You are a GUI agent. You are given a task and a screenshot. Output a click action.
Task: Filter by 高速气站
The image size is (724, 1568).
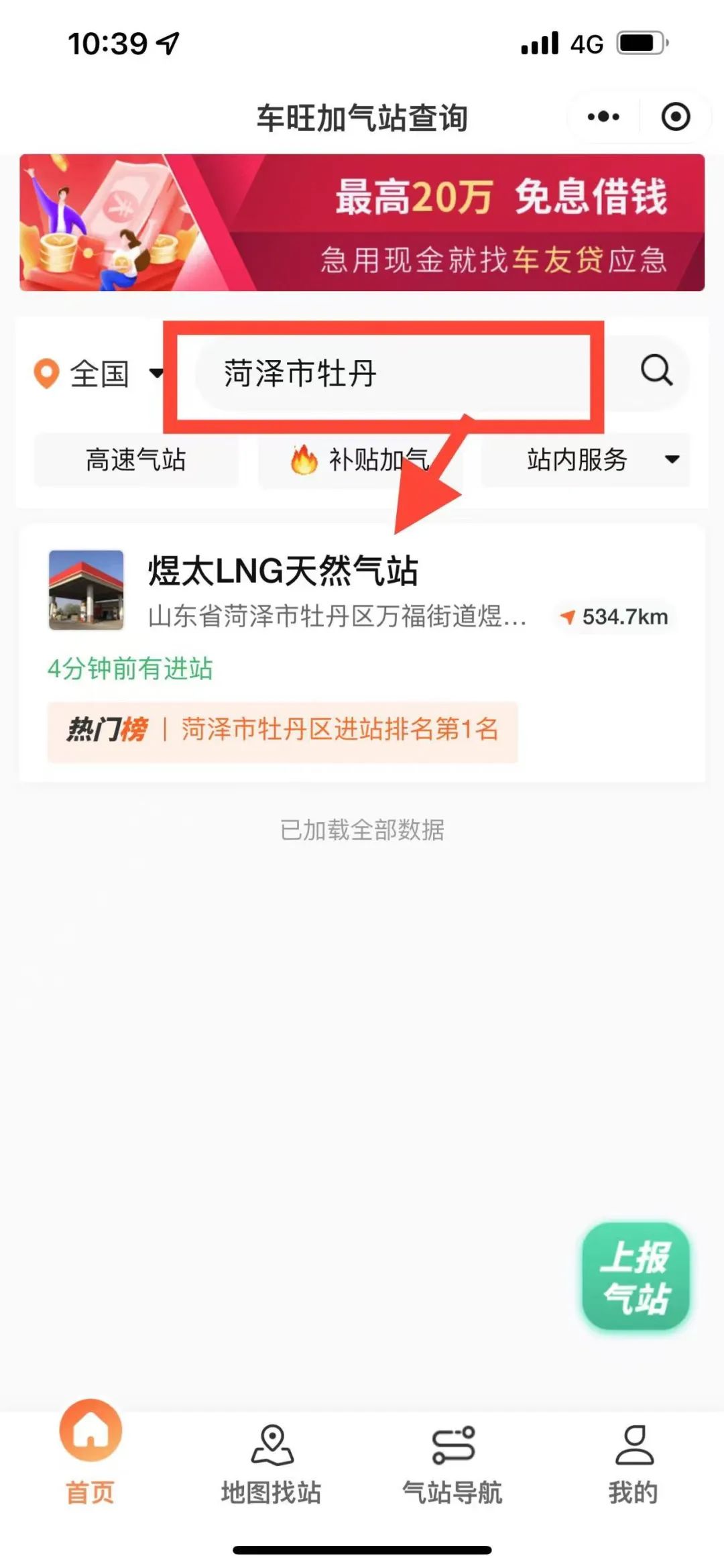click(x=136, y=460)
